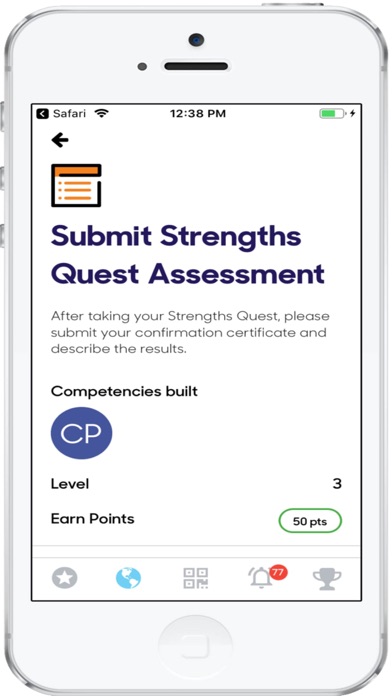The image size is (392, 696).
Task: Open the CP competency badge
Action: pyautogui.click(x=81, y=433)
